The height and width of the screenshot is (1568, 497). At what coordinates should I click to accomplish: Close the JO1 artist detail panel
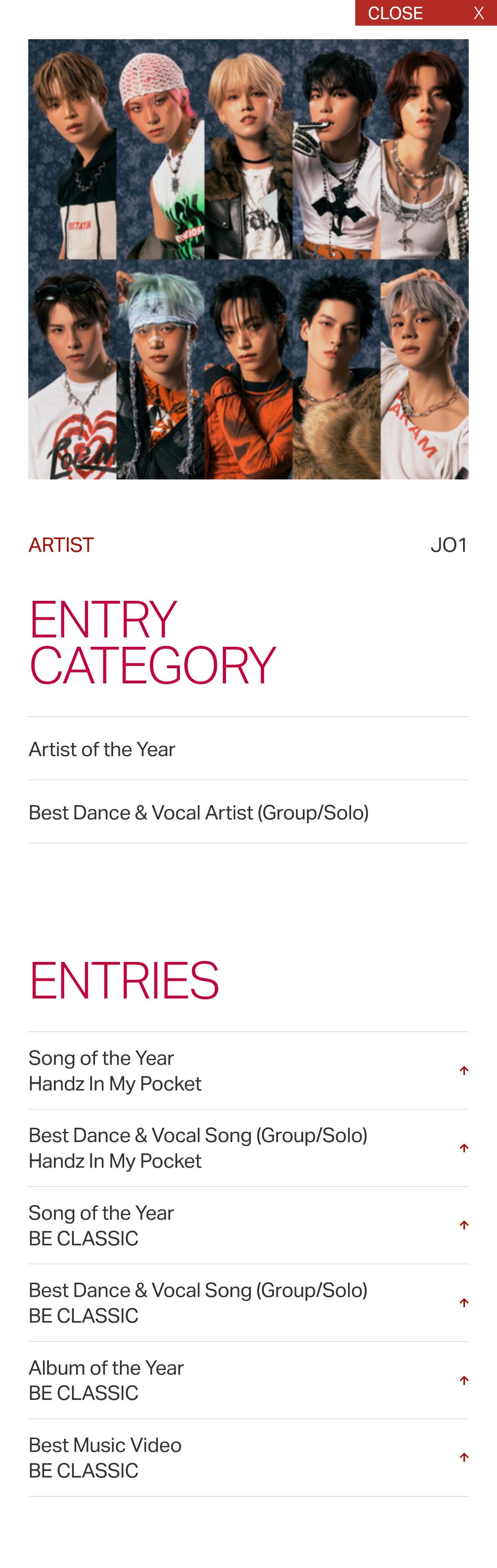pyautogui.click(x=425, y=13)
